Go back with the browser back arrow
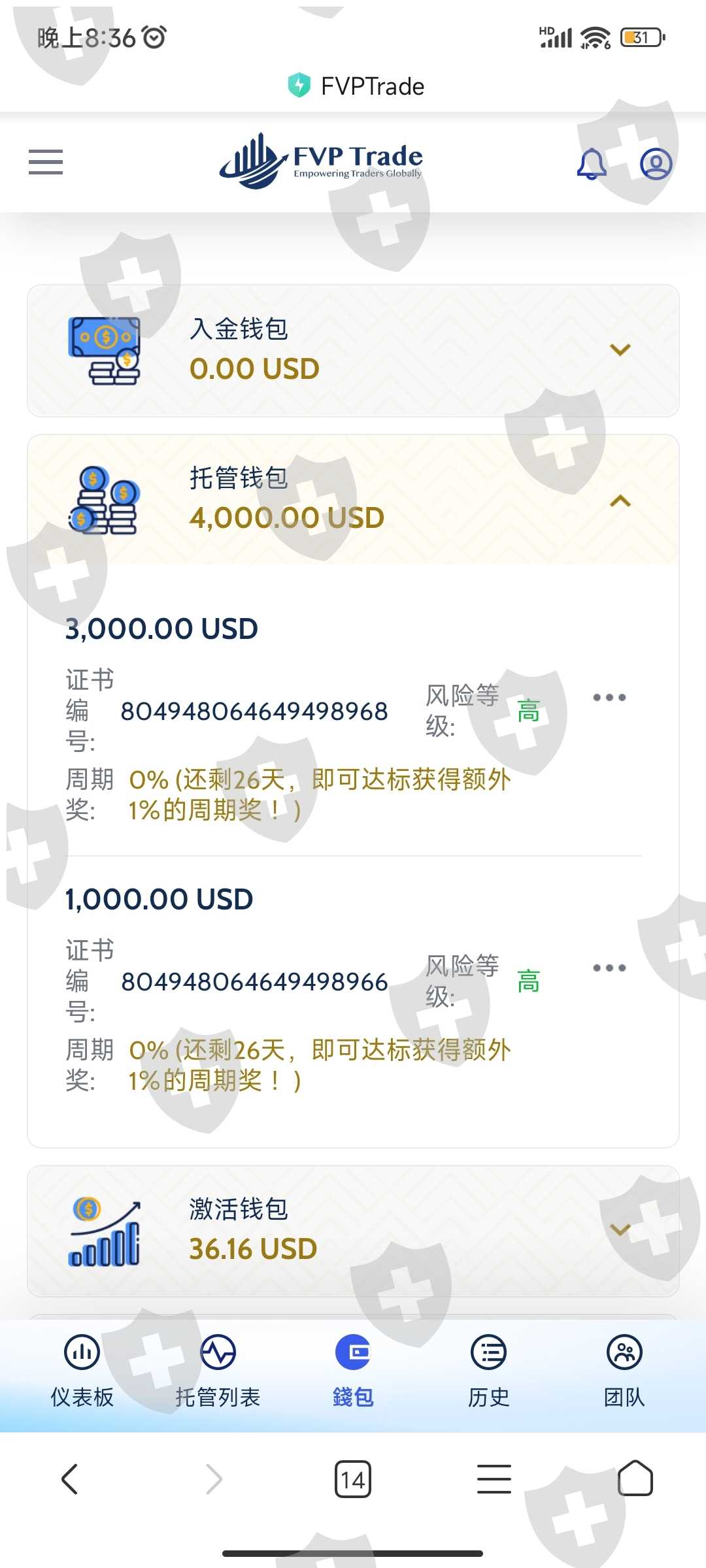The height and width of the screenshot is (1568, 706). [70, 1478]
